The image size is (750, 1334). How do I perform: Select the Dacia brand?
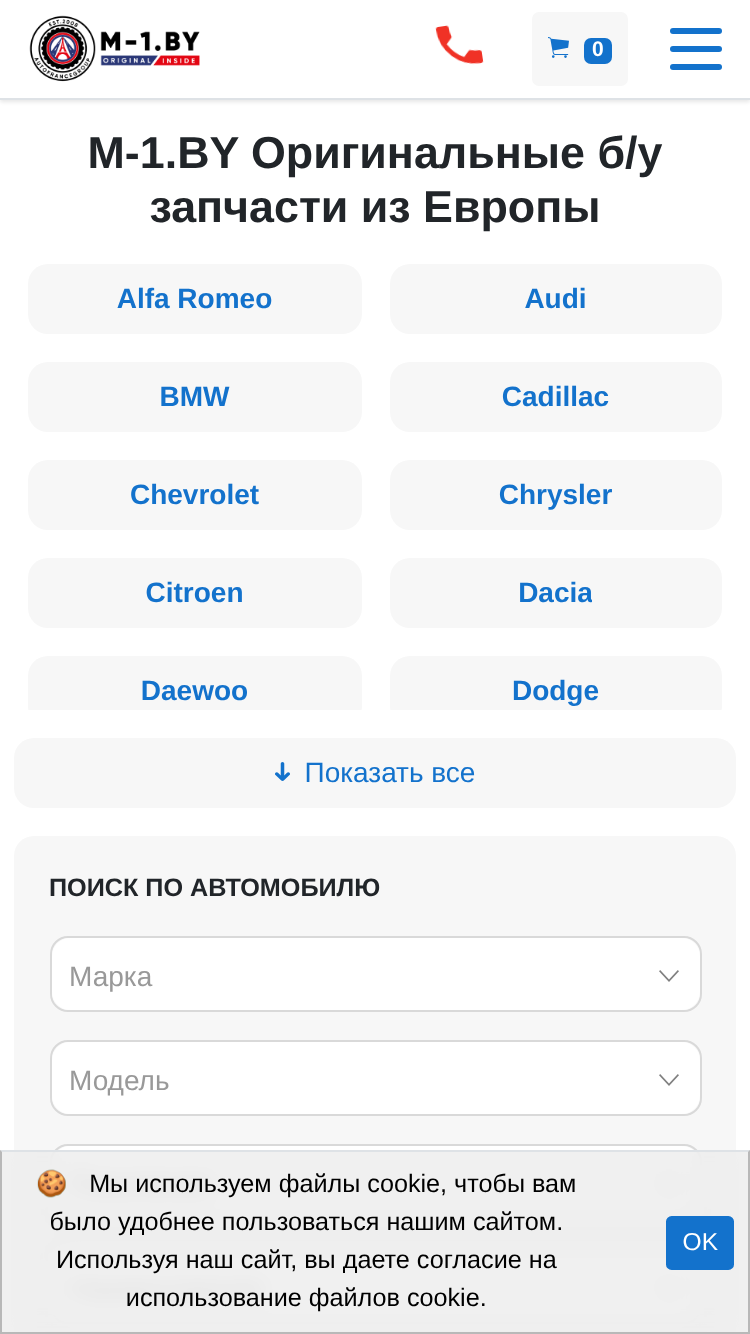(556, 593)
